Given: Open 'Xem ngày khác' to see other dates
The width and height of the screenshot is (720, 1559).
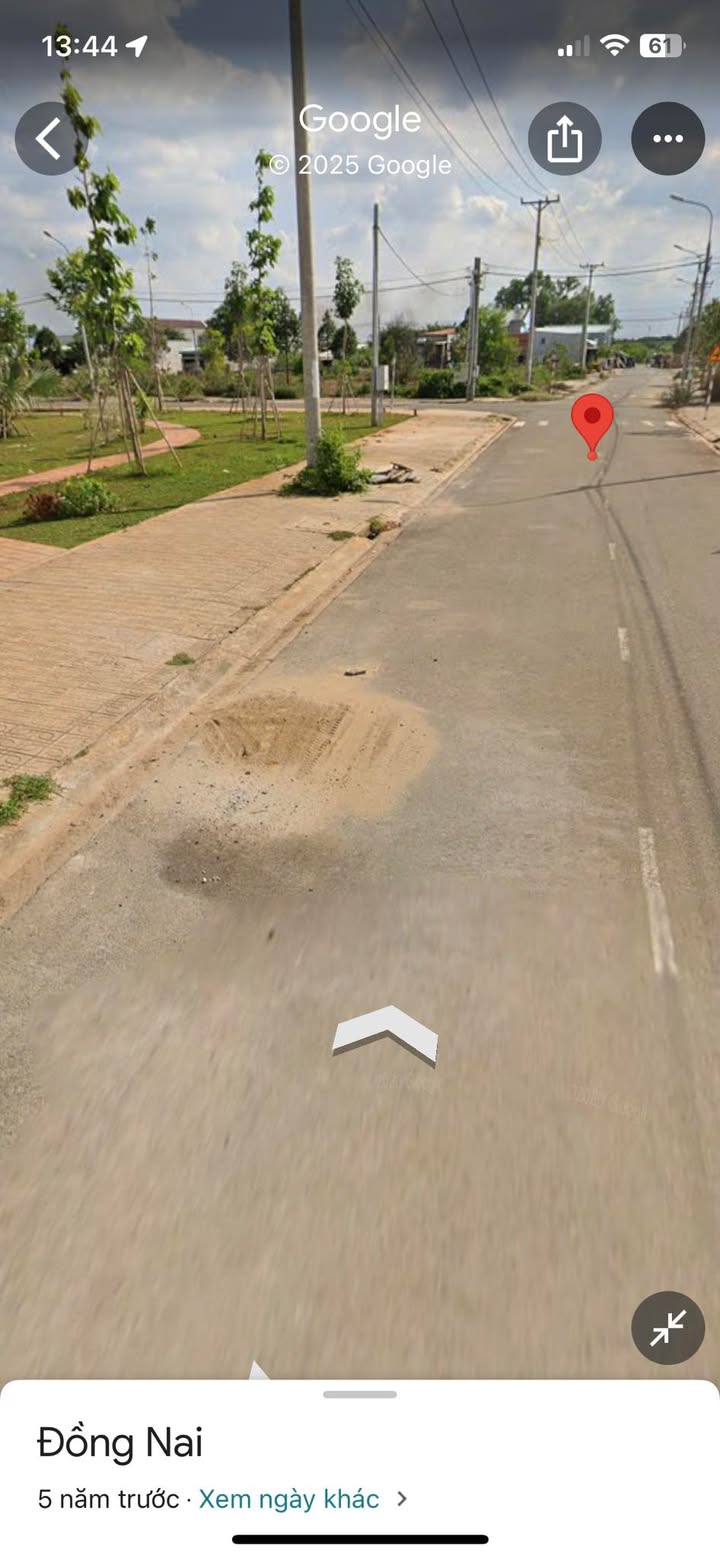Looking at the screenshot, I should [290, 1498].
